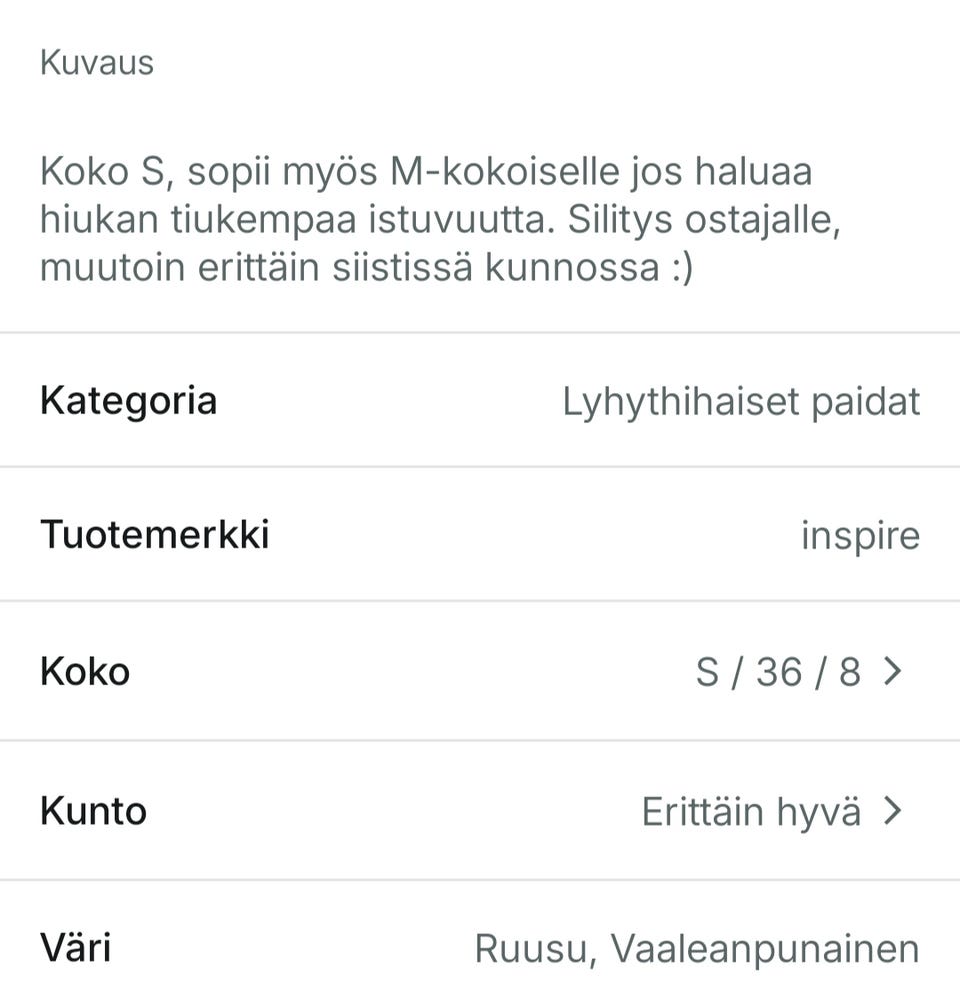Click the Kategoria label text
This screenshot has width=960, height=1006.
point(129,400)
